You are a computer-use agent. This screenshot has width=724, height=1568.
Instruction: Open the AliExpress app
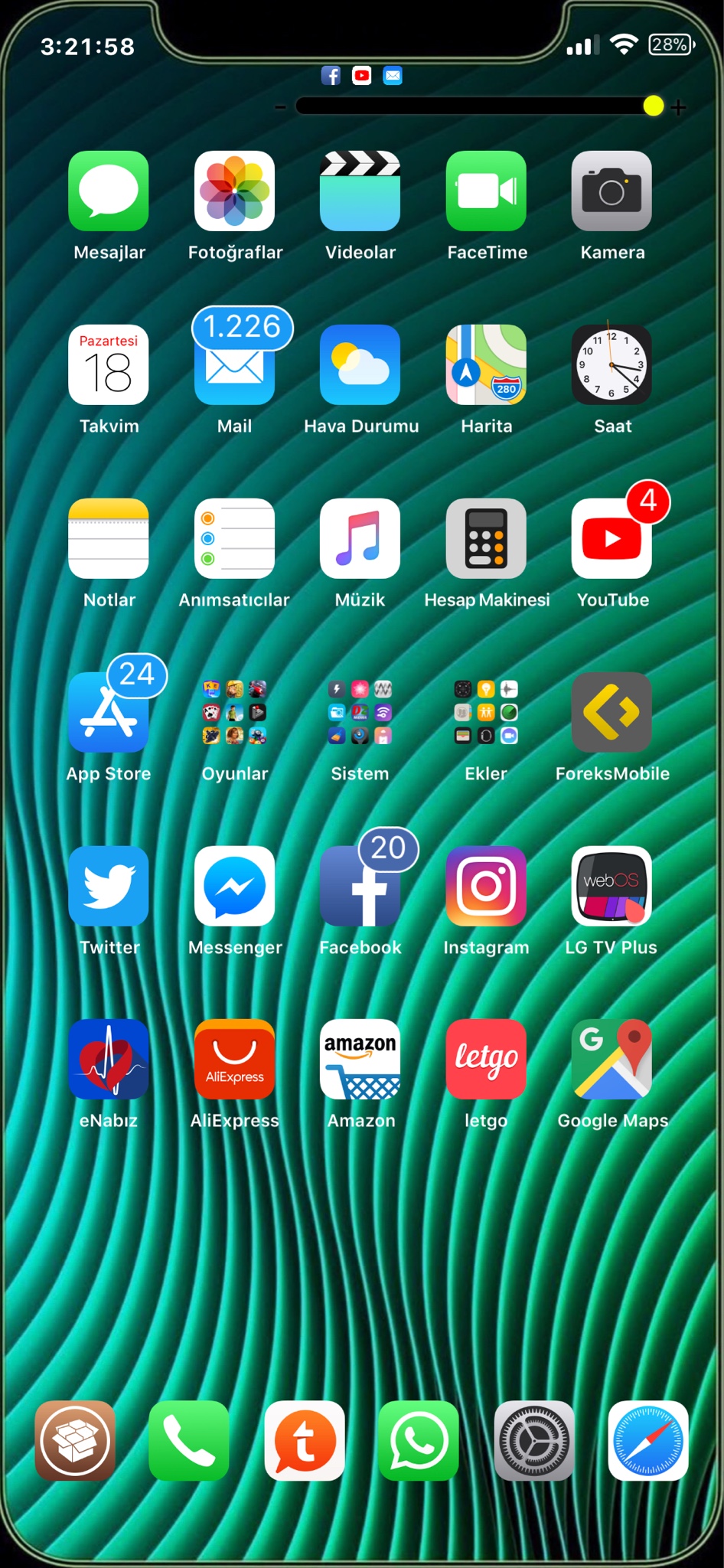[234, 1060]
